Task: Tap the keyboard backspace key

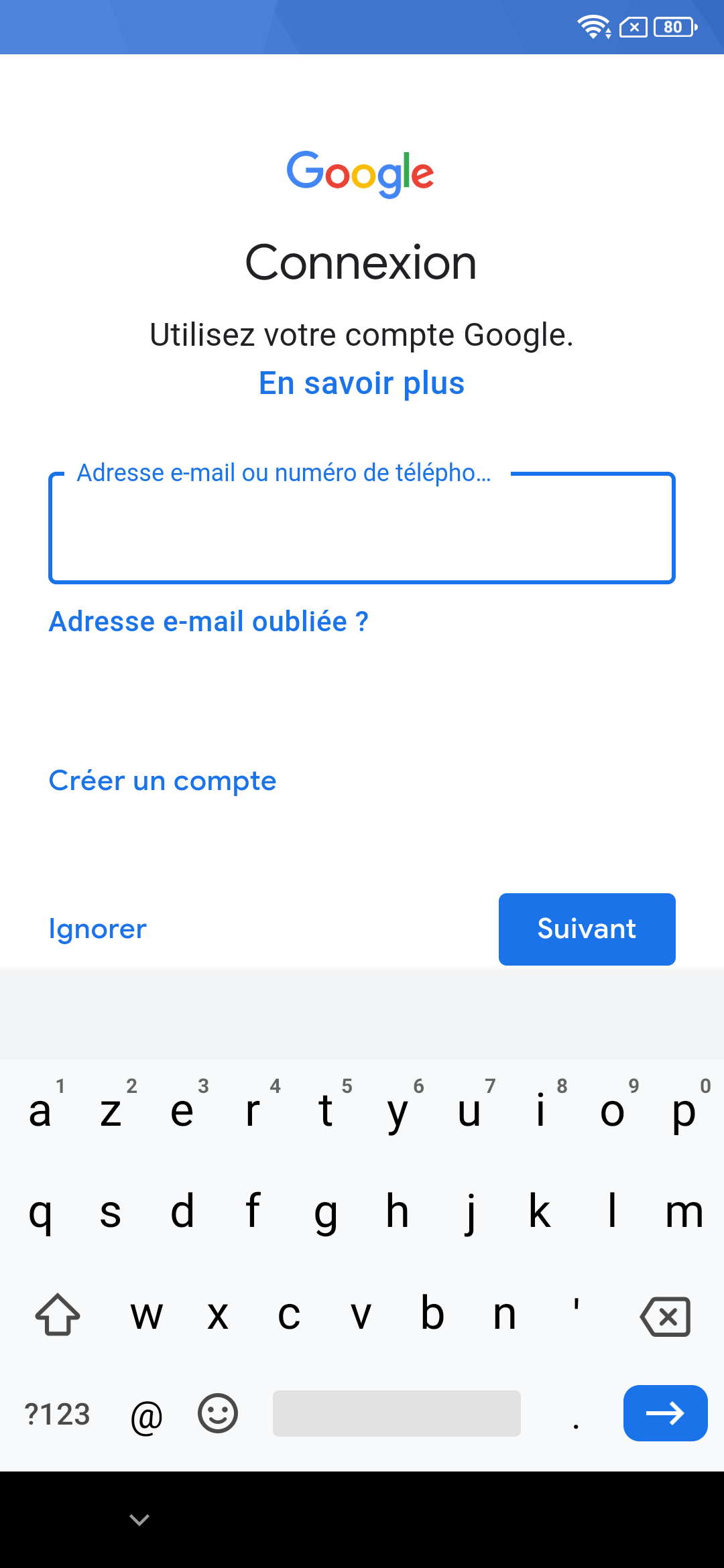Action: coord(665,1316)
